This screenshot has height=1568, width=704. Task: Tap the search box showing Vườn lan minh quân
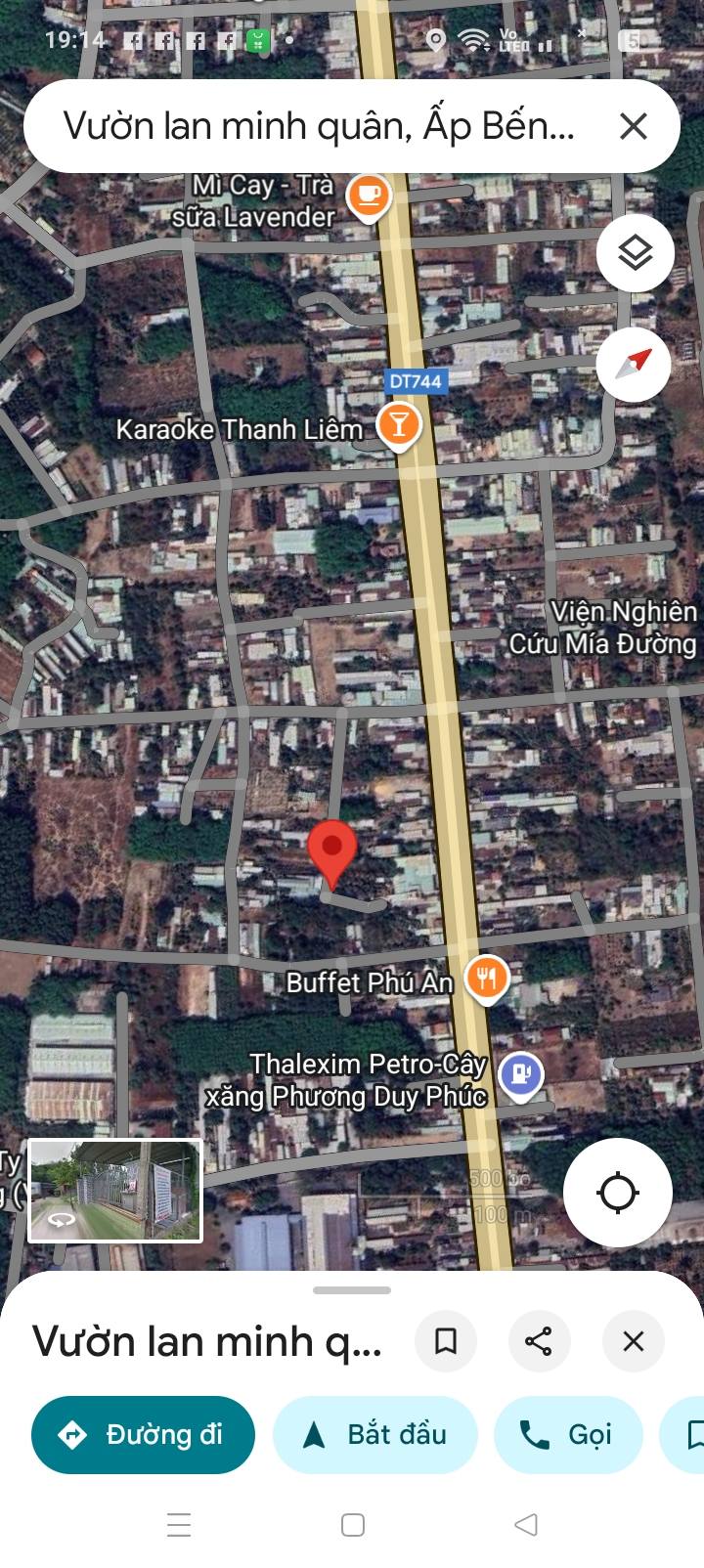[x=318, y=126]
